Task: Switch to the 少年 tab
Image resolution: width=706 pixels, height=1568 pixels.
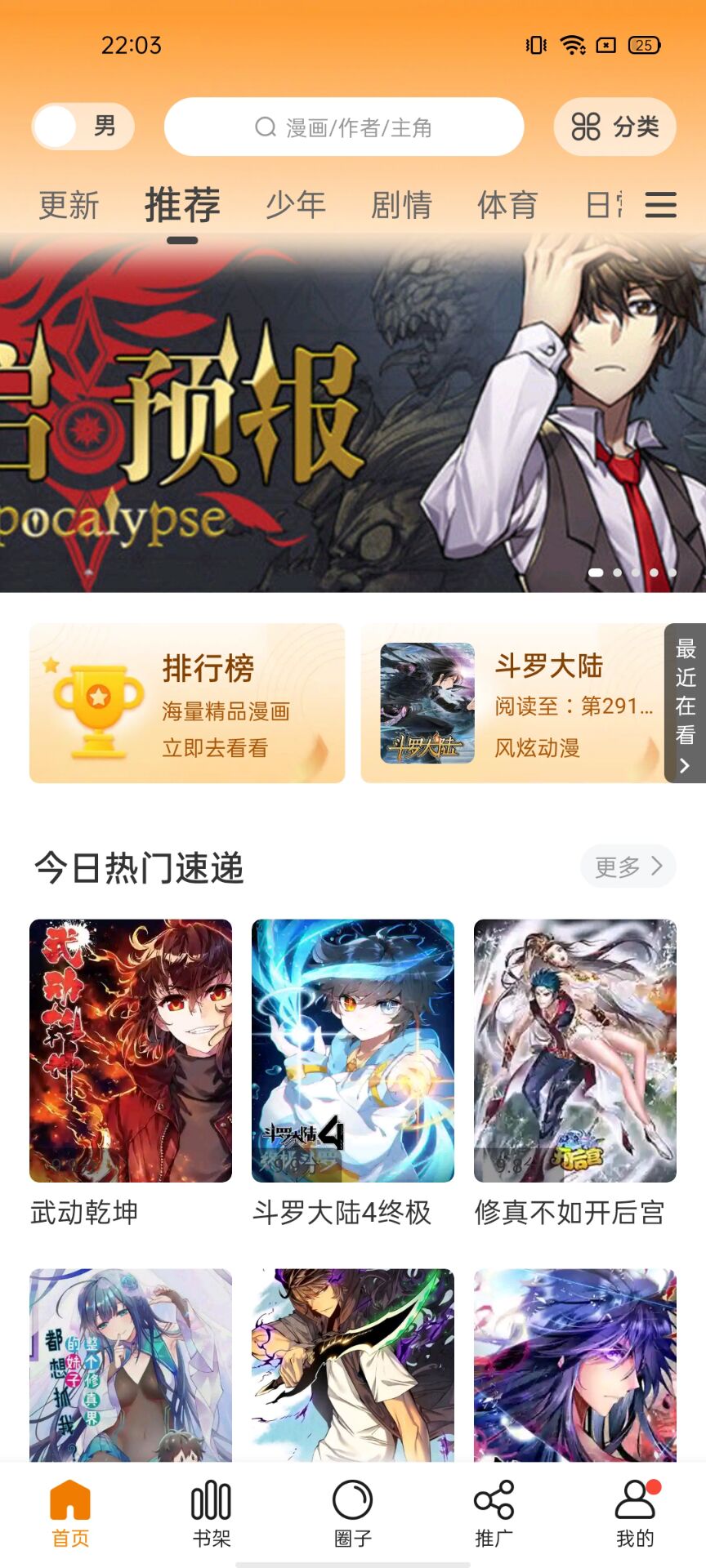Action: (296, 205)
